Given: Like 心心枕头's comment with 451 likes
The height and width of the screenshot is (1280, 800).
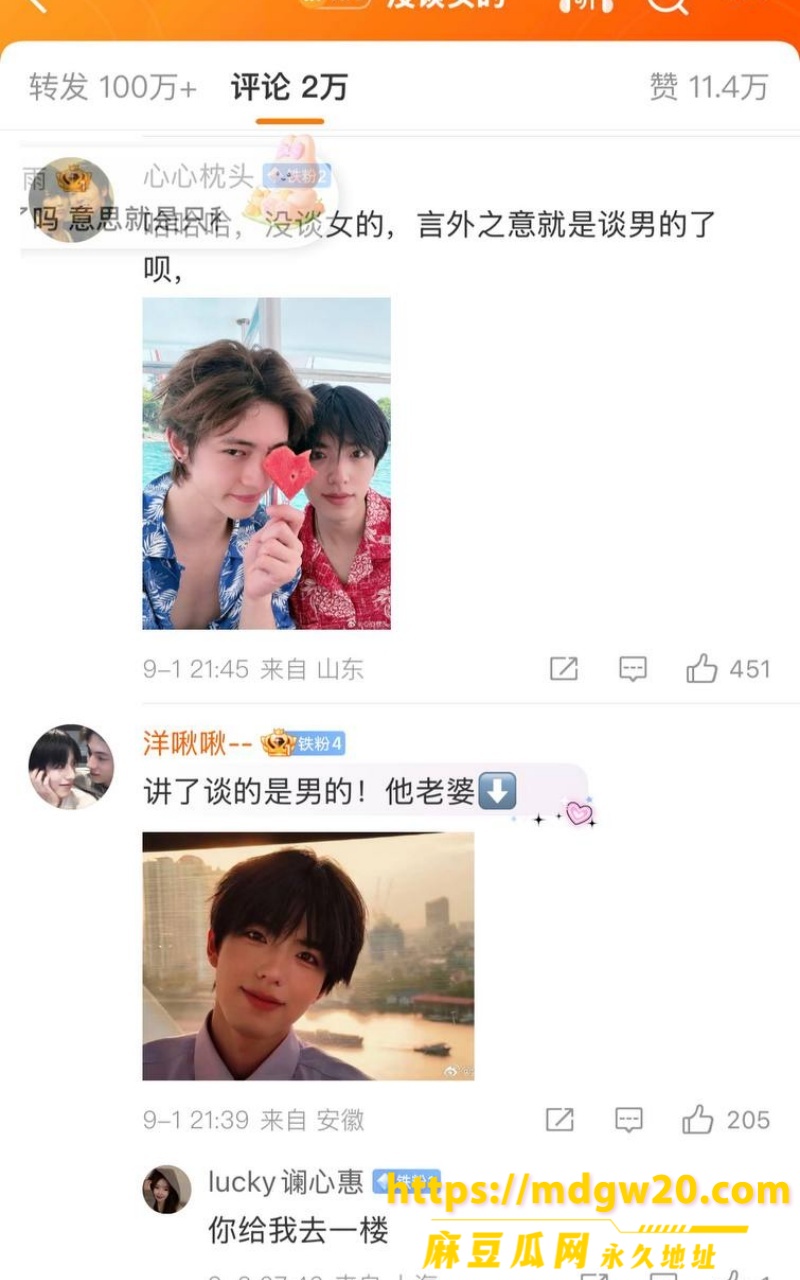Looking at the screenshot, I should (728, 669).
